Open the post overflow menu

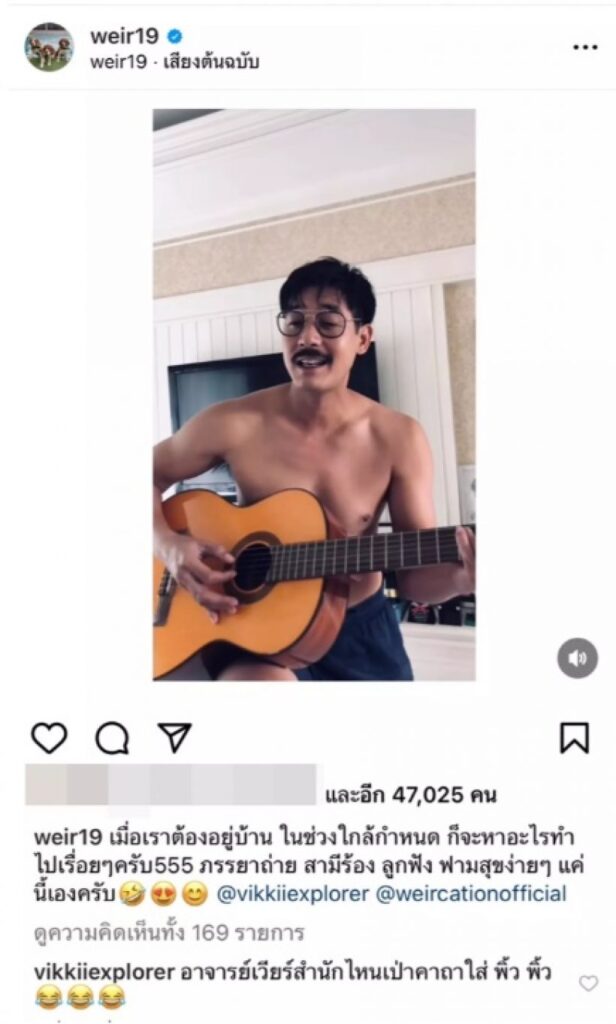[585, 47]
